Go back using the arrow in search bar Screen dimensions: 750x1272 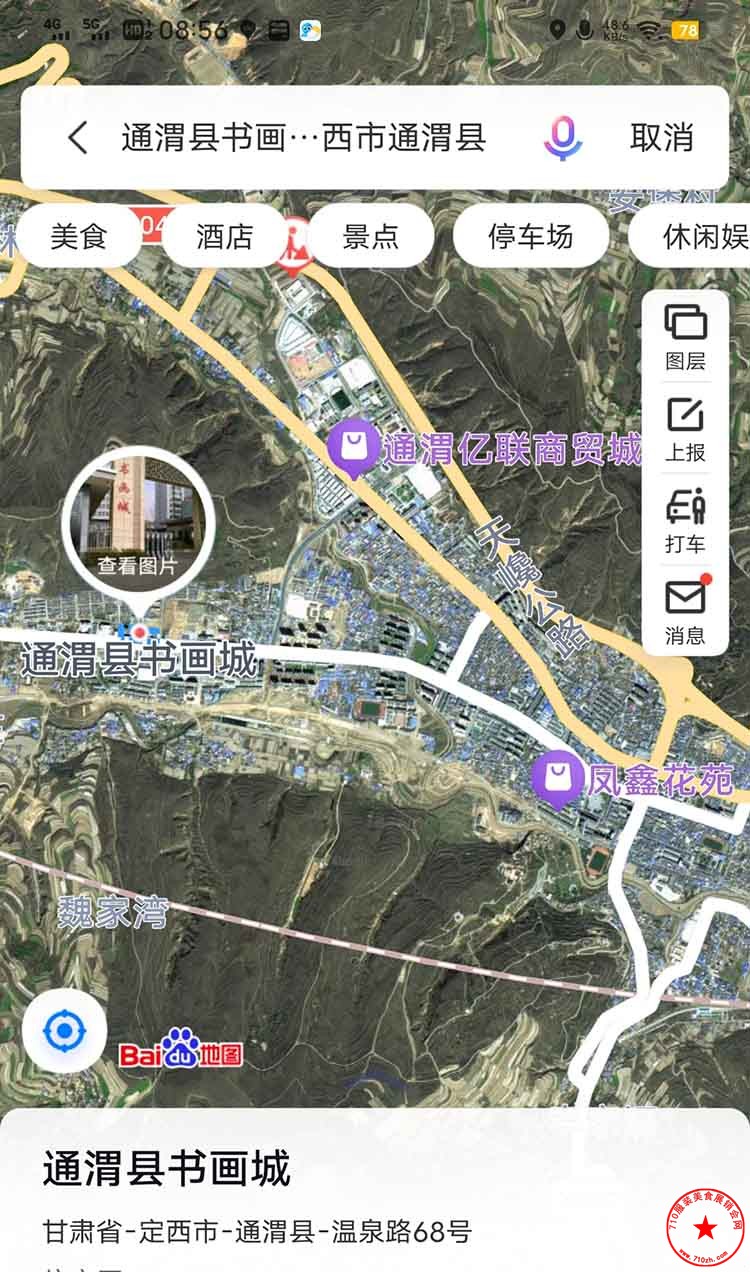(78, 138)
